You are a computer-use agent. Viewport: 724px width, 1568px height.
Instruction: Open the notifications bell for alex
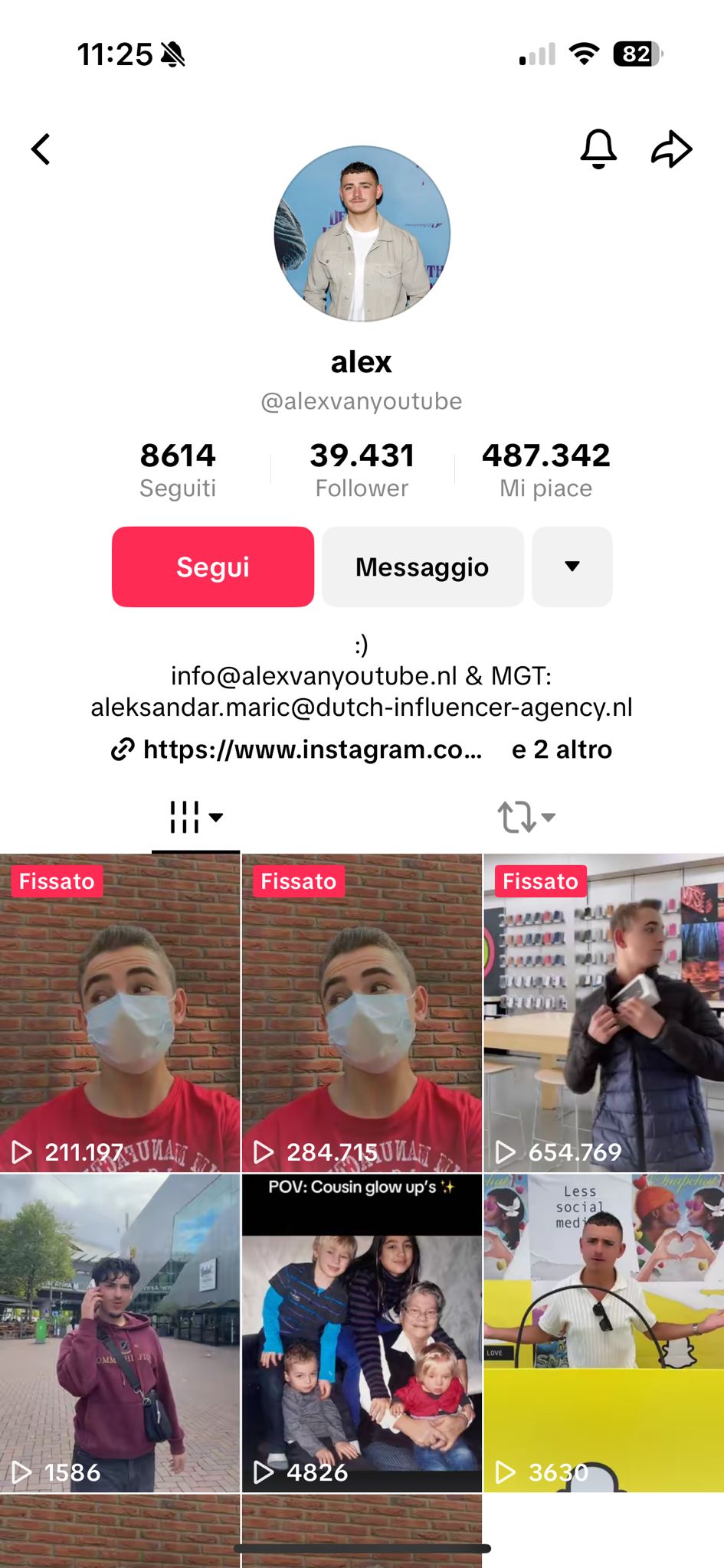tap(598, 149)
